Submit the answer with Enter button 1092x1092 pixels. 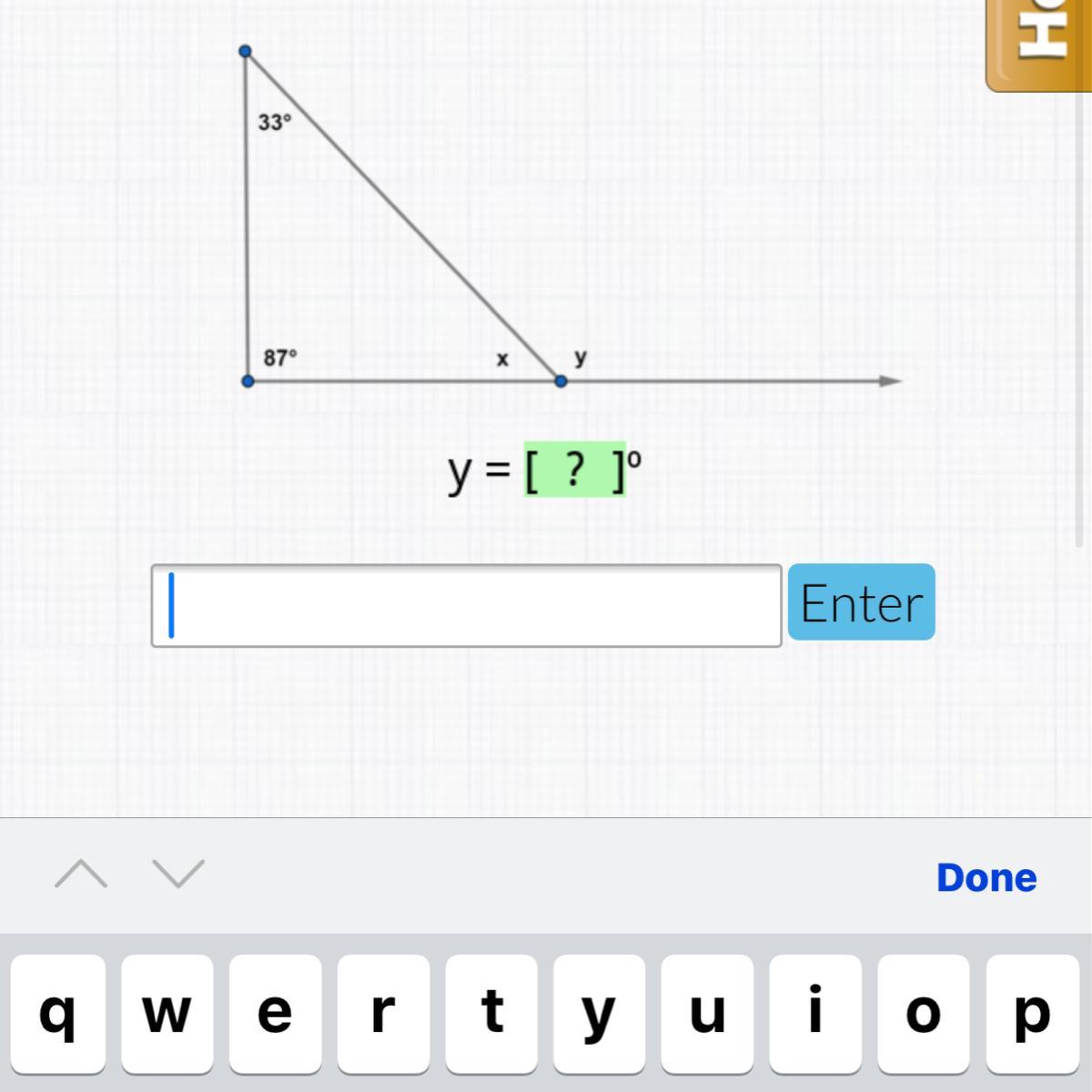click(x=861, y=602)
